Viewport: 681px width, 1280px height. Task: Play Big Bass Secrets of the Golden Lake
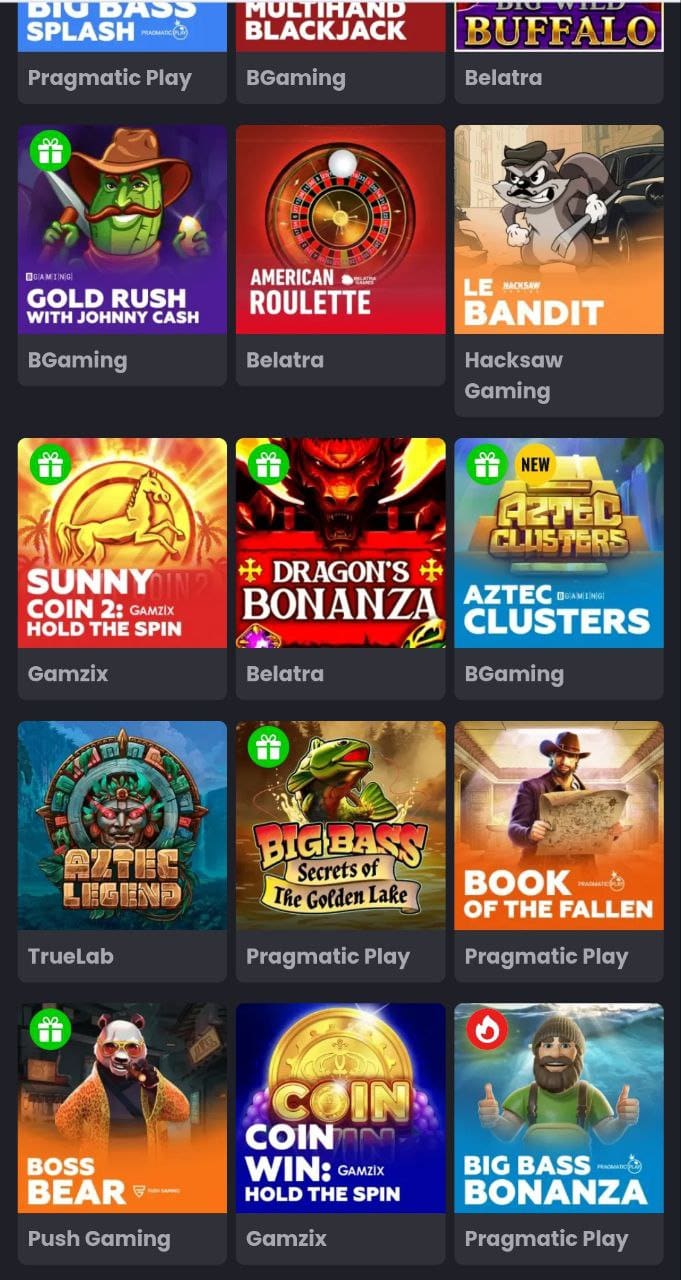[x=340, y=825]
